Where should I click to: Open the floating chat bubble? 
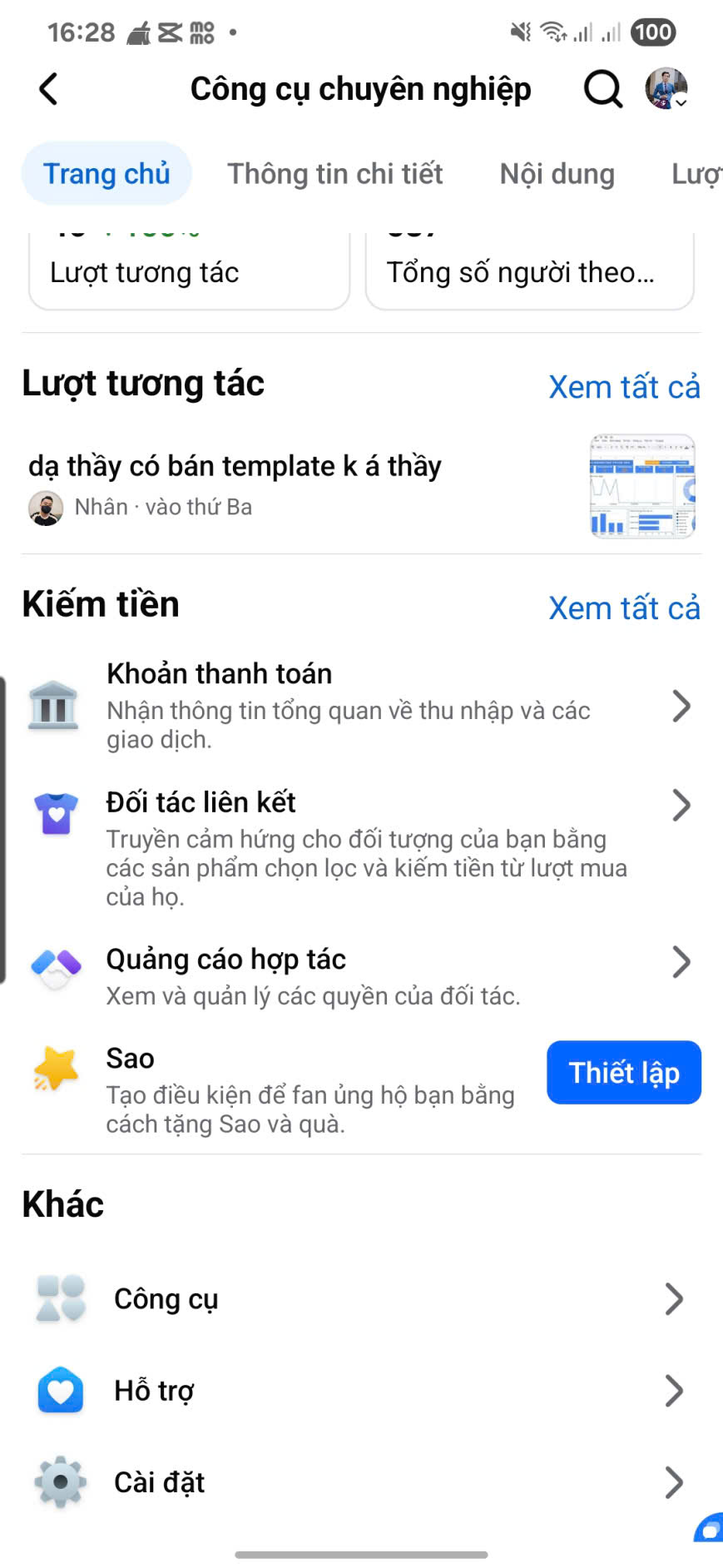(x=709, y=1530)
